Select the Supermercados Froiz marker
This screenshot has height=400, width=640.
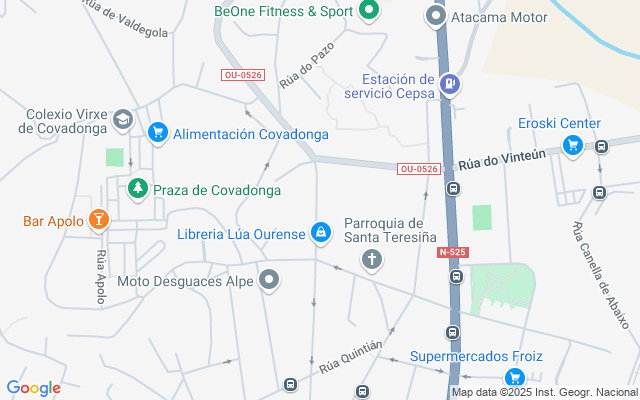(x=514, y=377)
